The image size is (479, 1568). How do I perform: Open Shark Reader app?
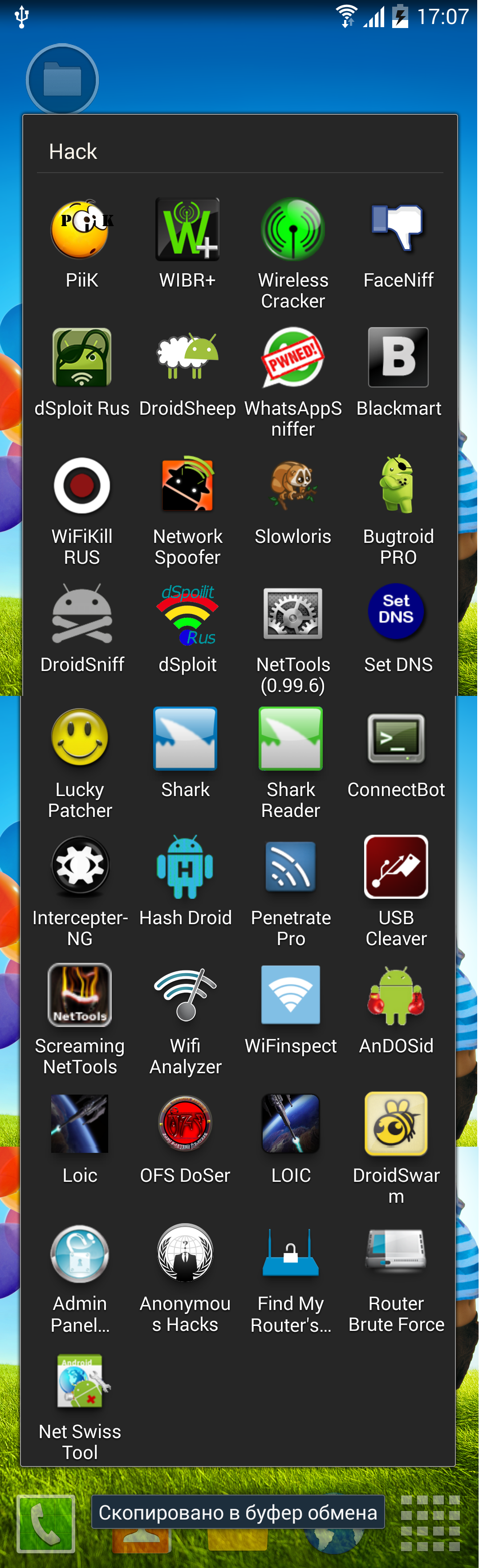[x=290, y=738]
